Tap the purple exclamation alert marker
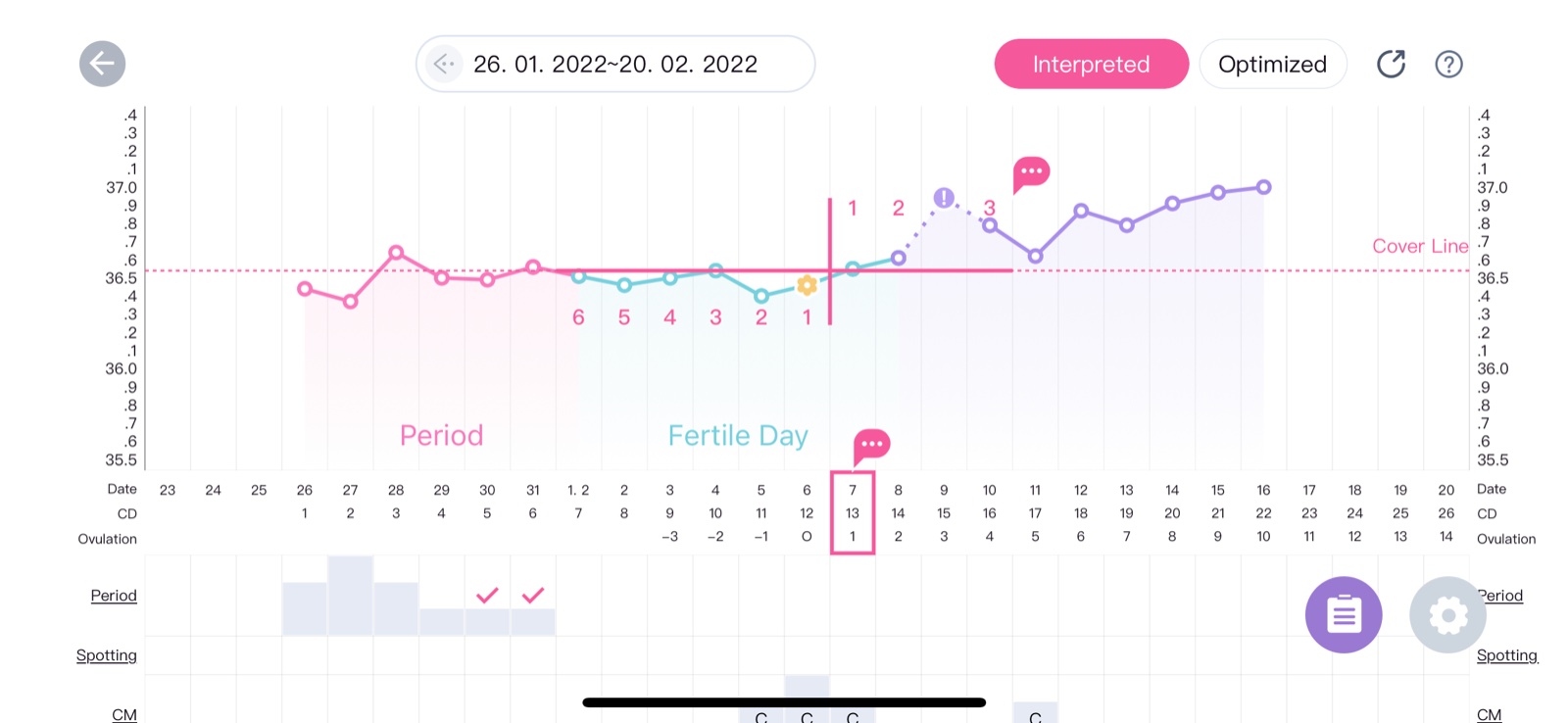Screen dimensions: 1568x723 (x=944, y=198)
